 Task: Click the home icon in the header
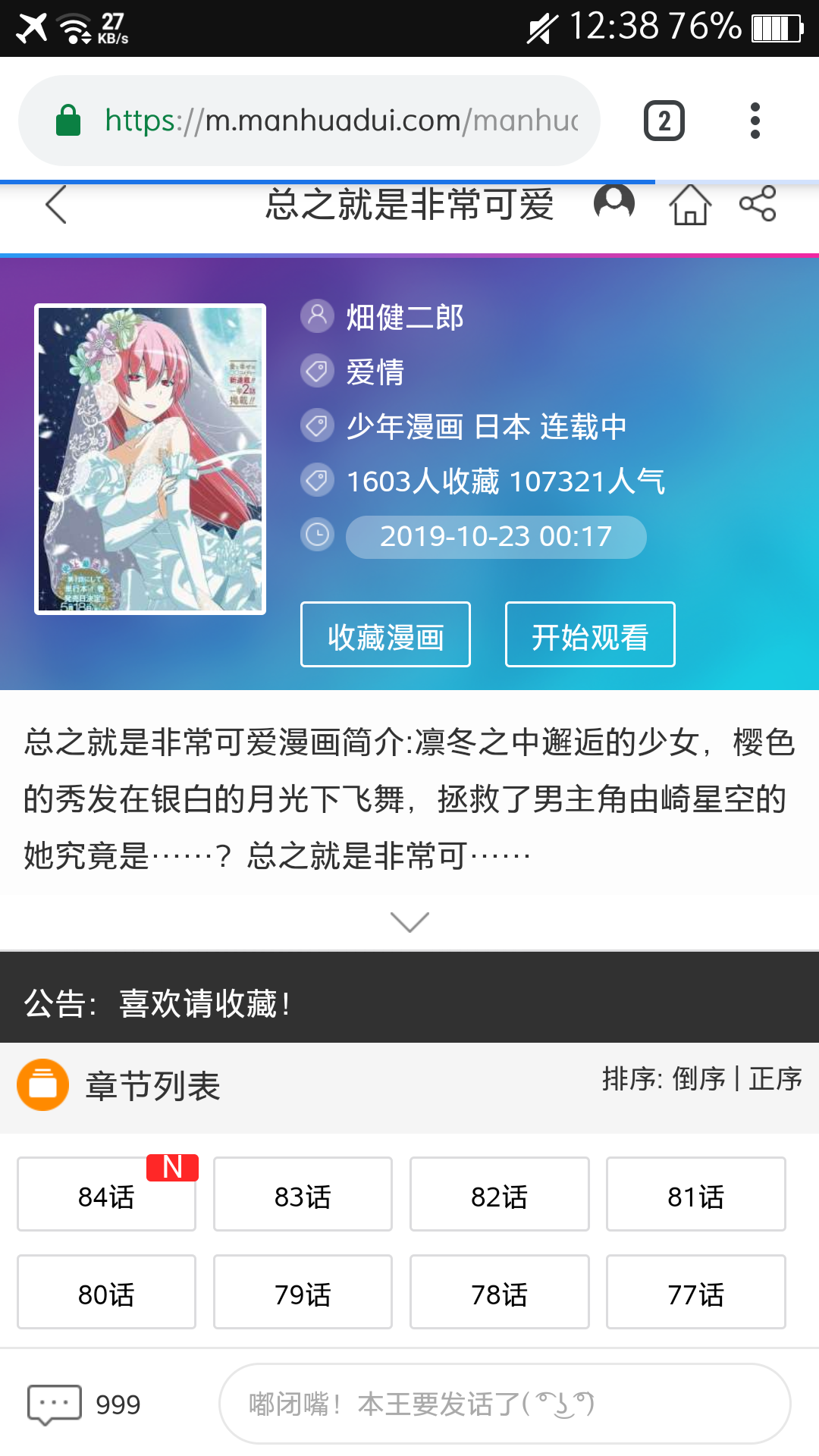pos(689,204)
